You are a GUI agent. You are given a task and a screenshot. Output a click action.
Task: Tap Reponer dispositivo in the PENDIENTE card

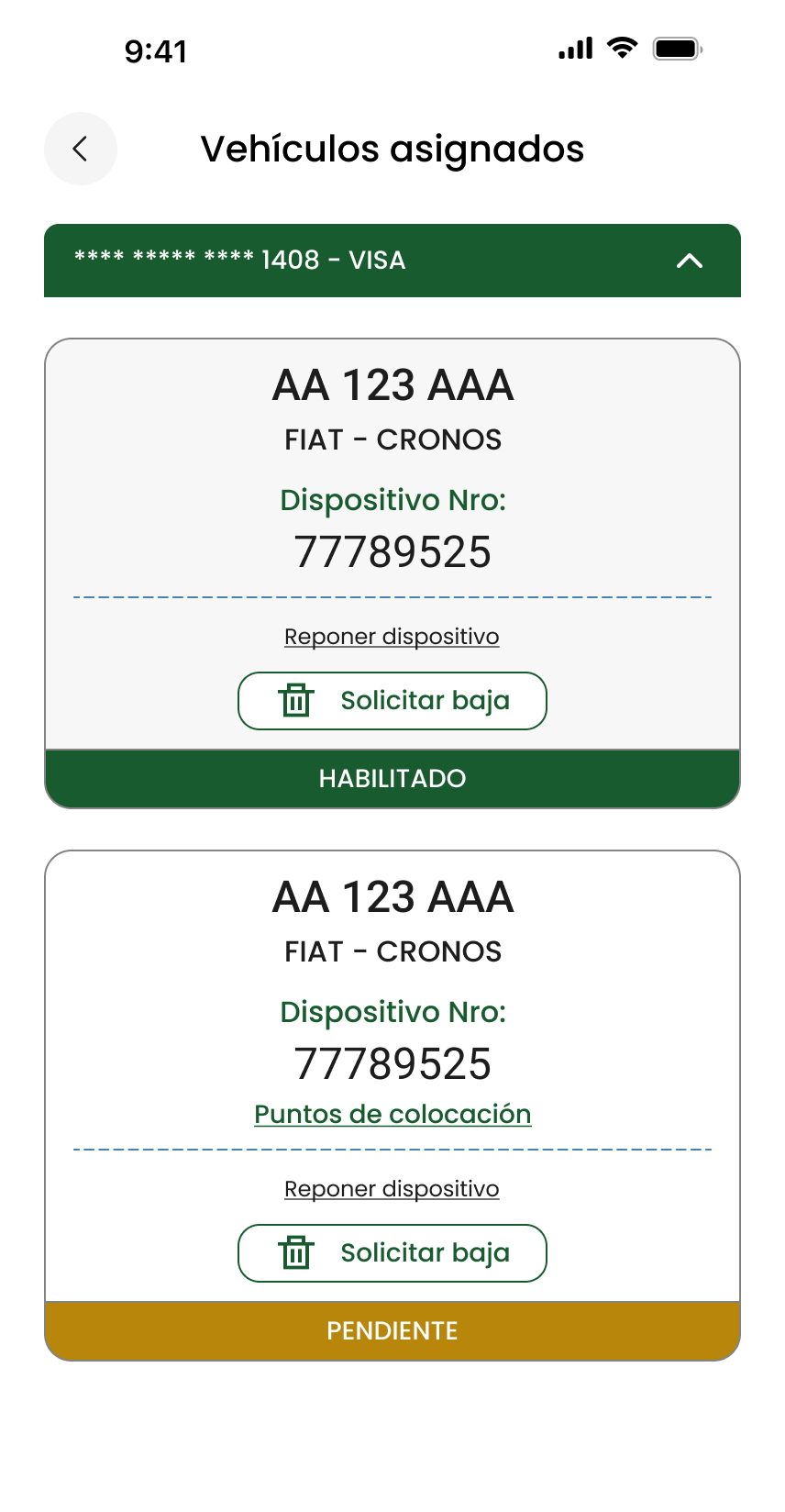pyautogui.click(x=392, y=1189)
